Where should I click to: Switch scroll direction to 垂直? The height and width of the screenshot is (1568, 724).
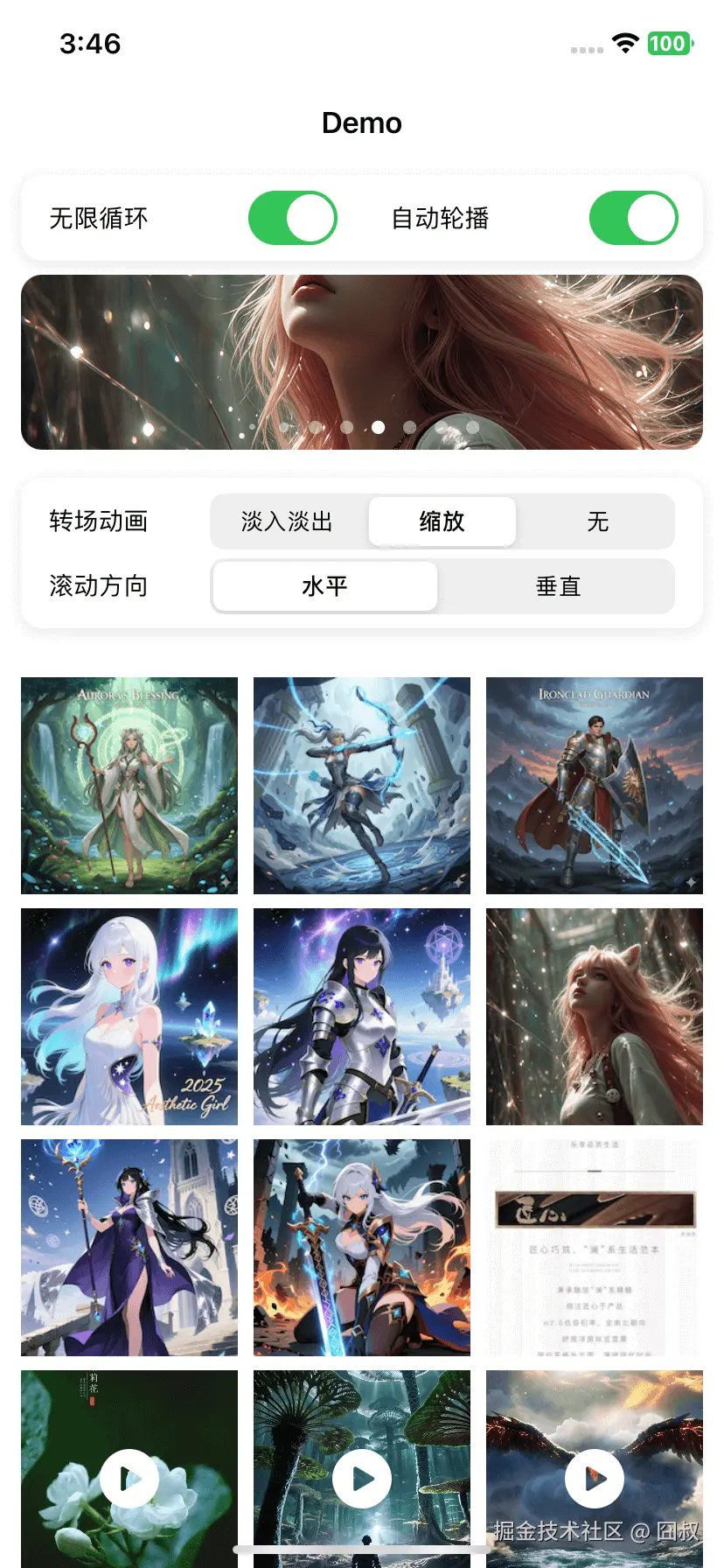pos(558,586)
